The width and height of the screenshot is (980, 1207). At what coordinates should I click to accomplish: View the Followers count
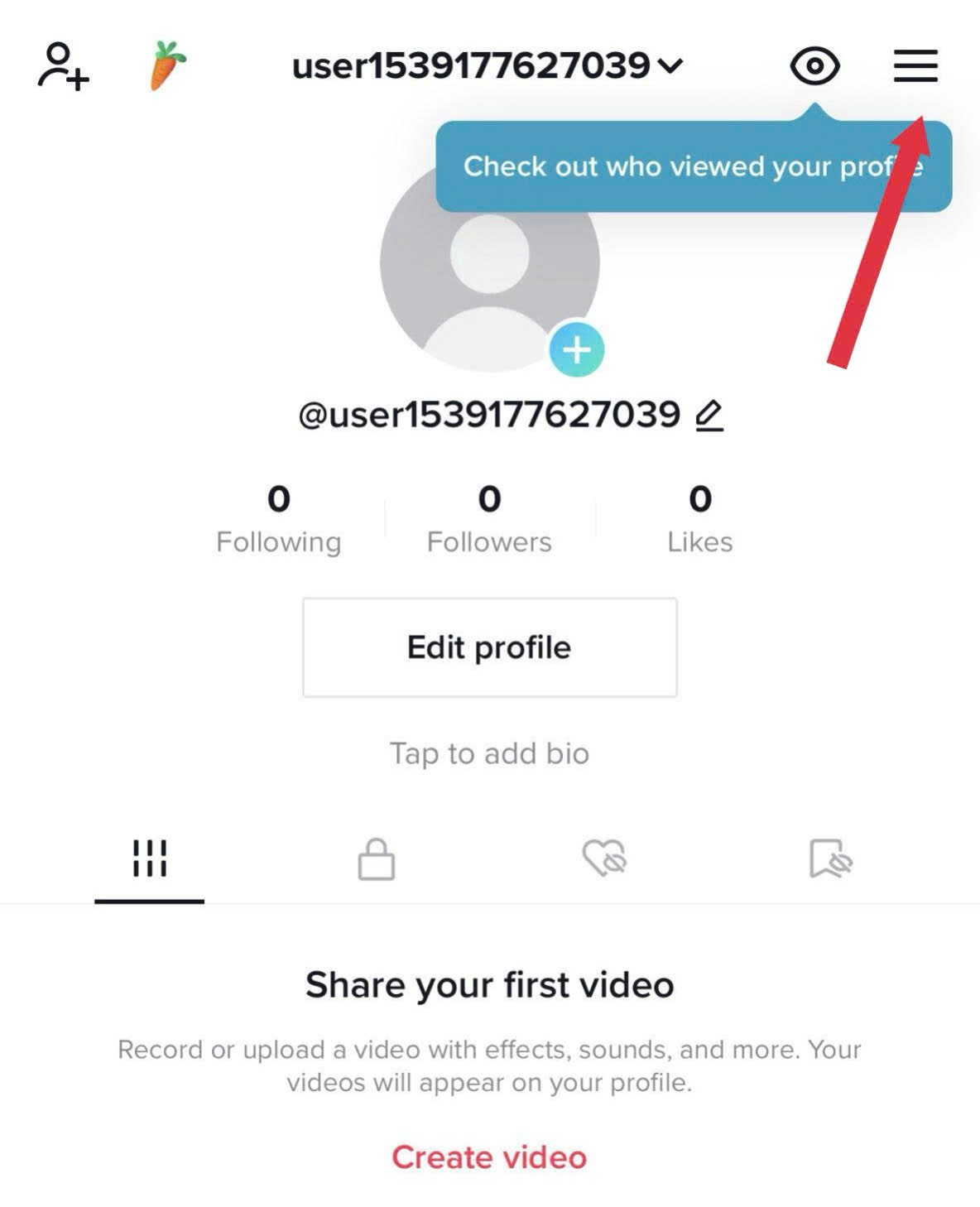click(489, 517)
